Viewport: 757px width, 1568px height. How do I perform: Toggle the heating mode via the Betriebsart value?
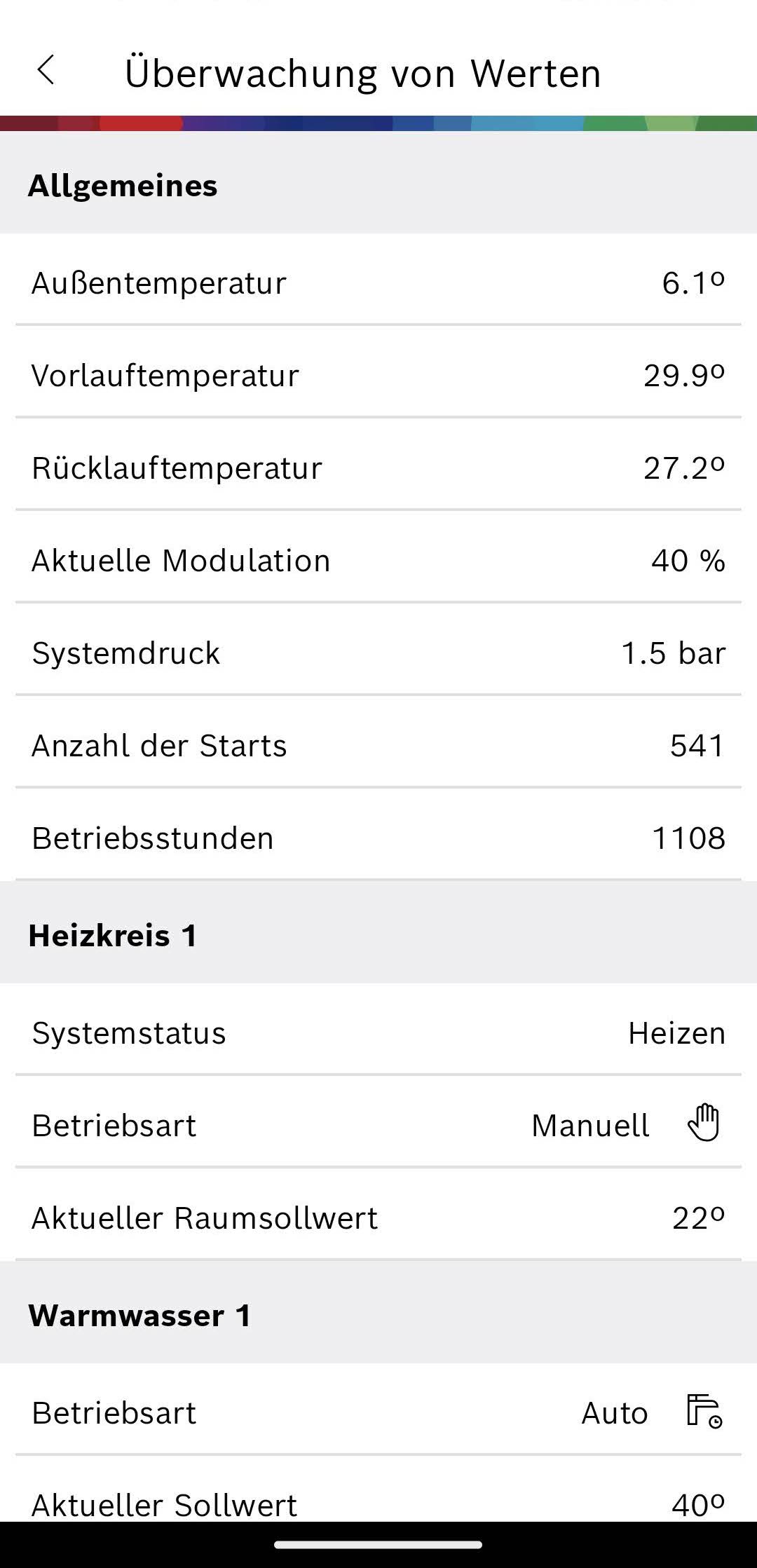click(590, 1124)
